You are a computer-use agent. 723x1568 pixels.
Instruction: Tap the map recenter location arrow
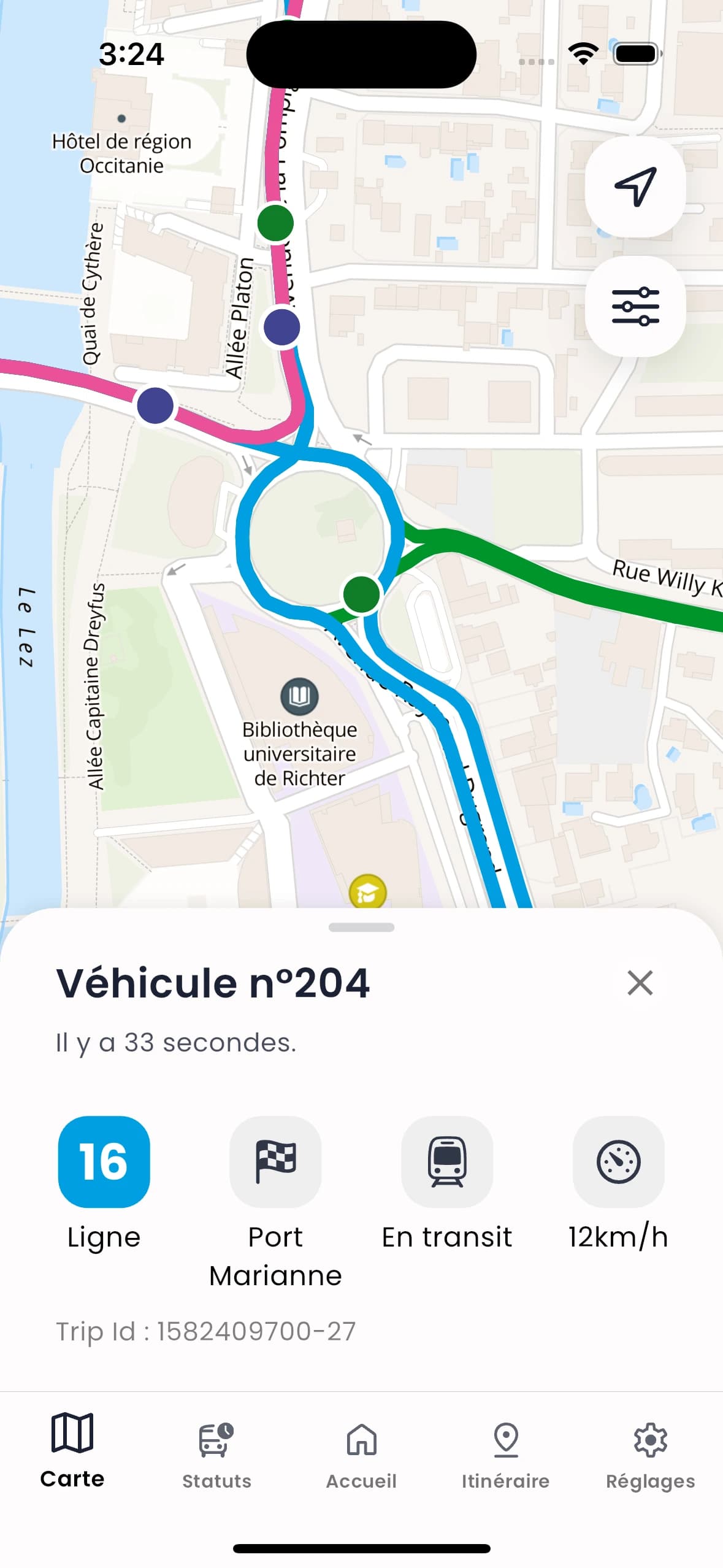point(636,186)
